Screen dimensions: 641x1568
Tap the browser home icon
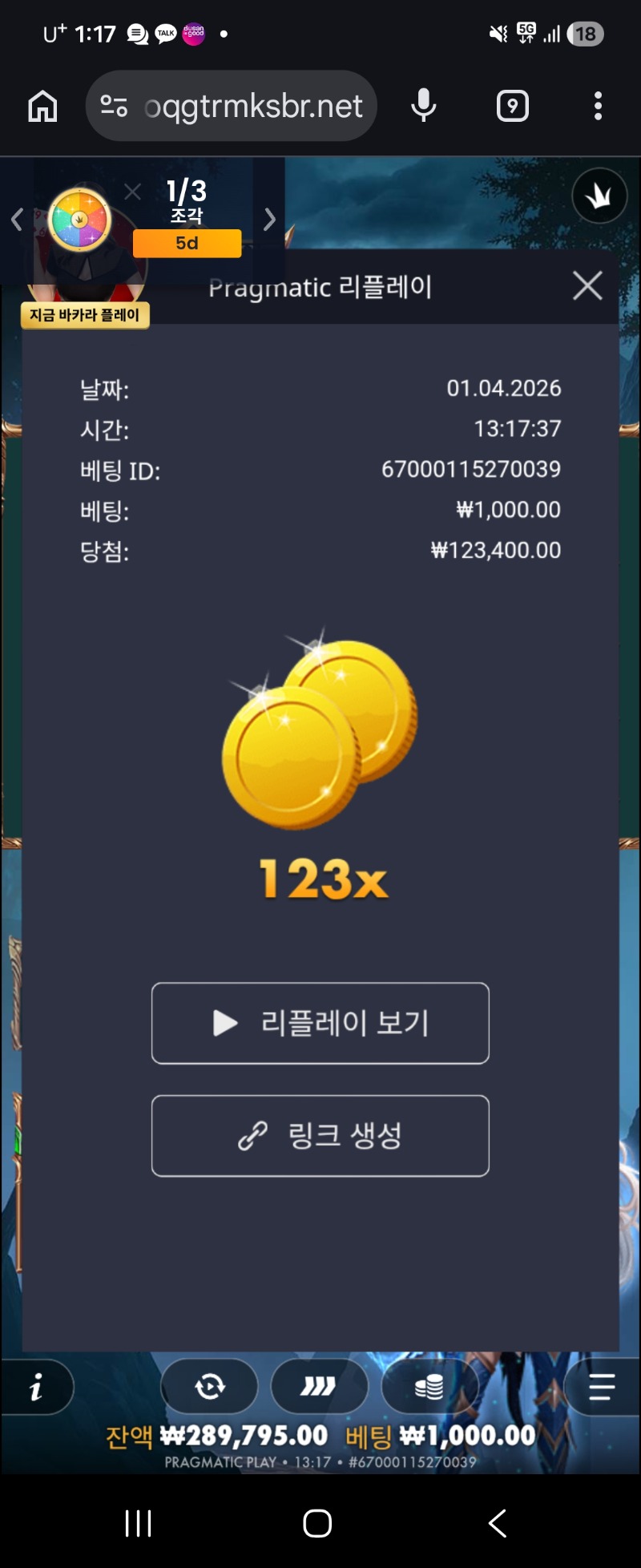click(42, 106)
